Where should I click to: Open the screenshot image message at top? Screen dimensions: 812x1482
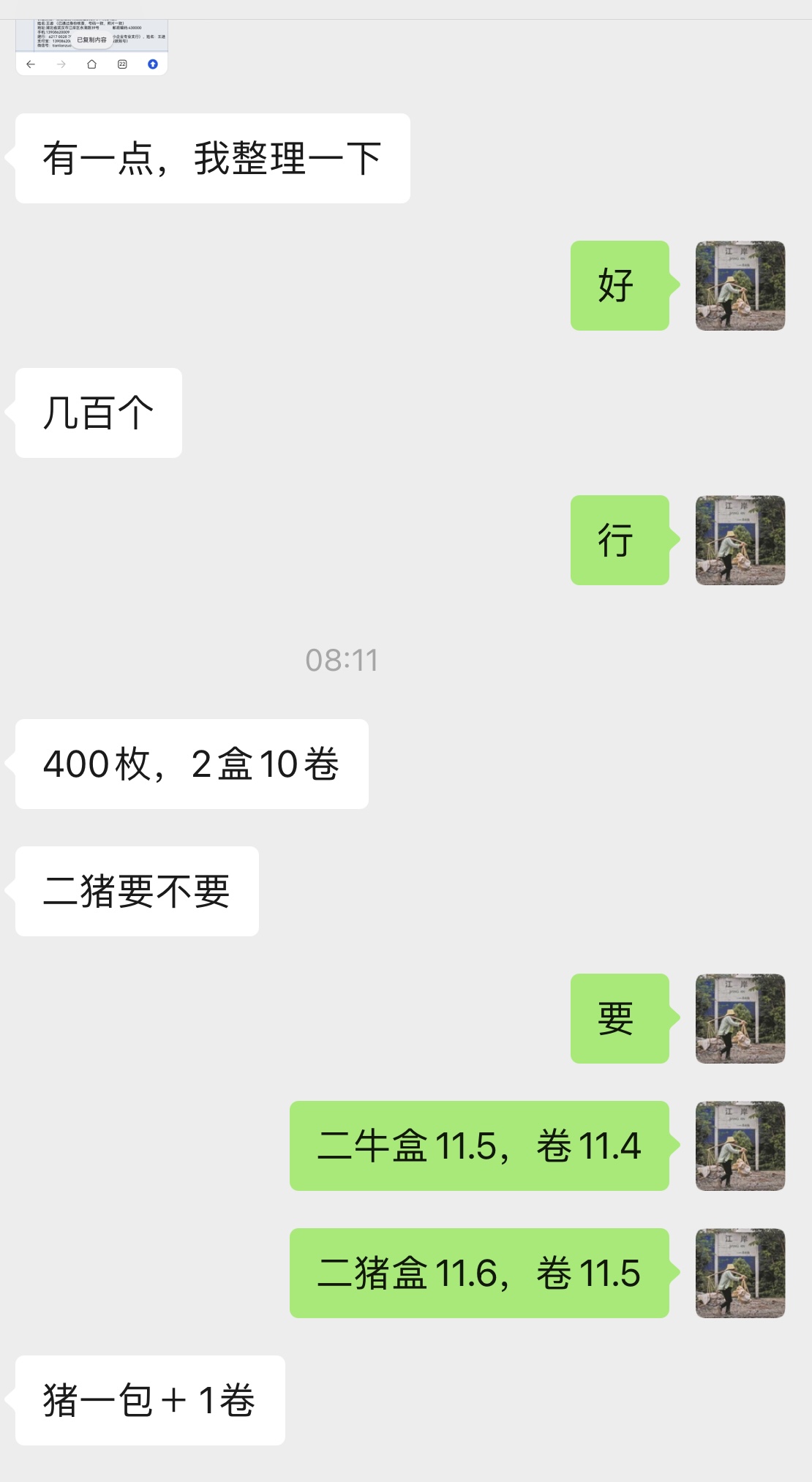pyautogui.click(x=92, y=48)
